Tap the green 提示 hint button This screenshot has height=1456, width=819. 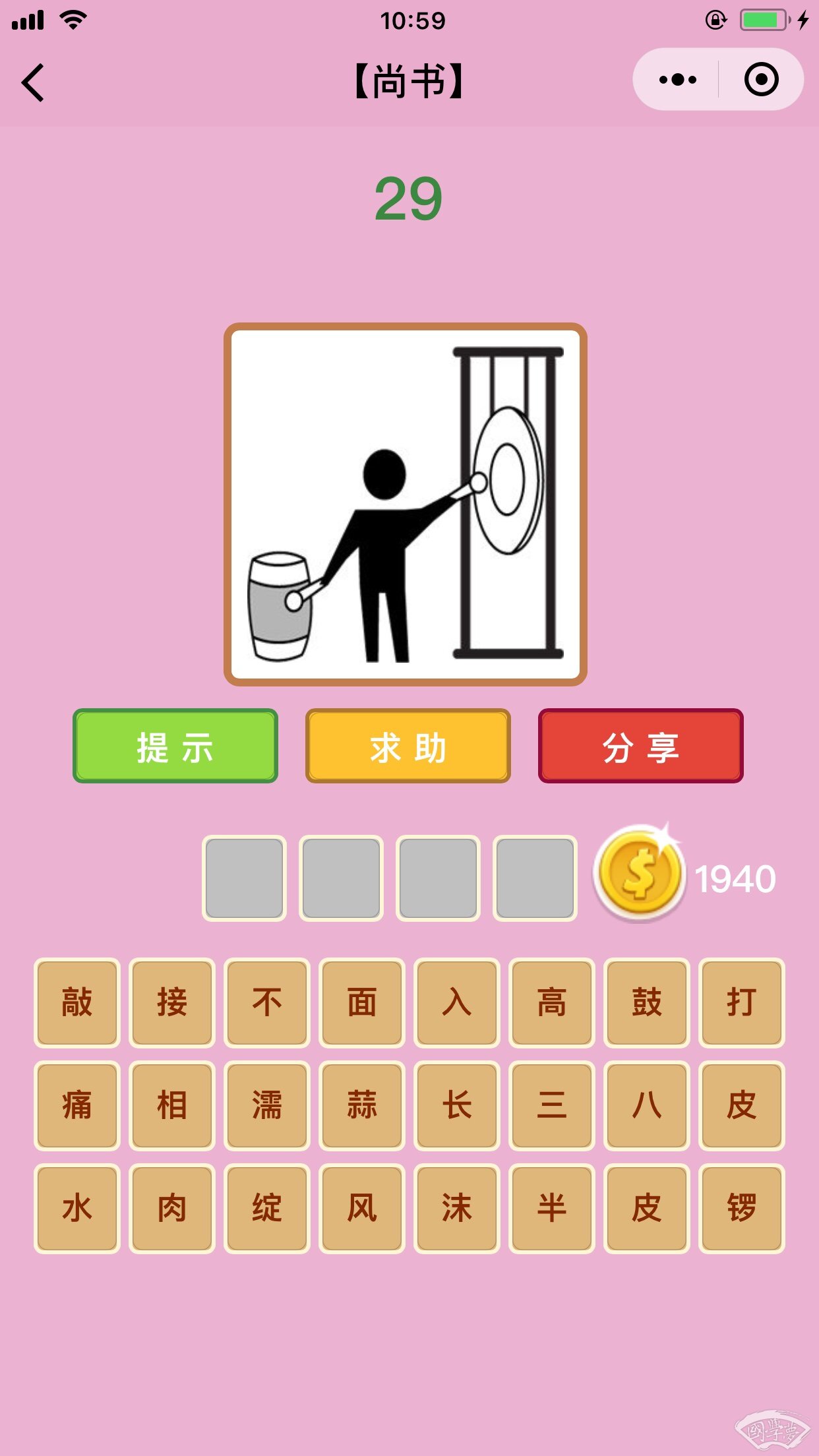[x=175, y=746]
